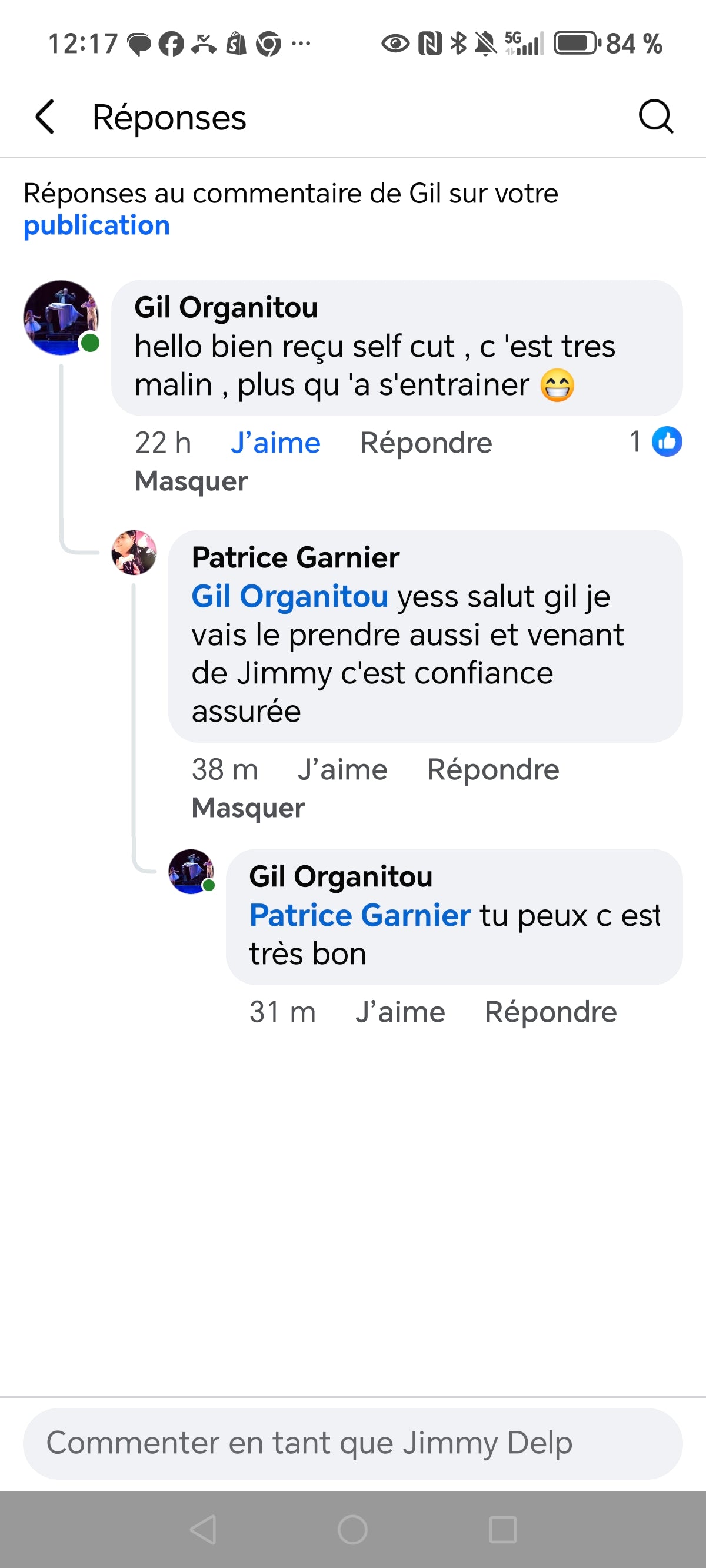This screenshot has width=706, height=1568.
Task: Open the Patrice Garnier mention in Gil's reply
Action: pyautogui.click(x=359, y=915)
